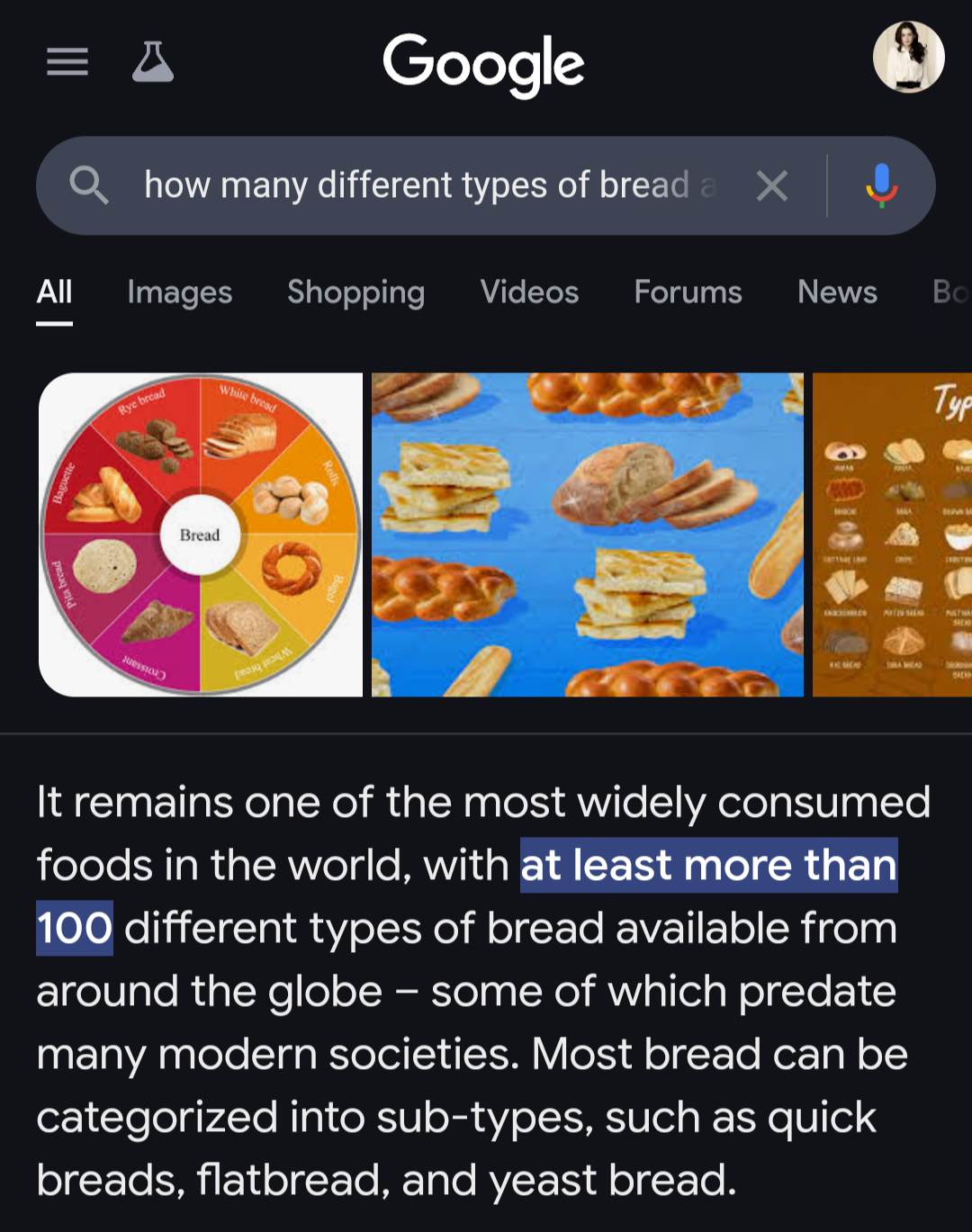Viewport: 972px width, 1232px height.
Task: Switch to the Shopping tab
Action: (x=355, y=292)
